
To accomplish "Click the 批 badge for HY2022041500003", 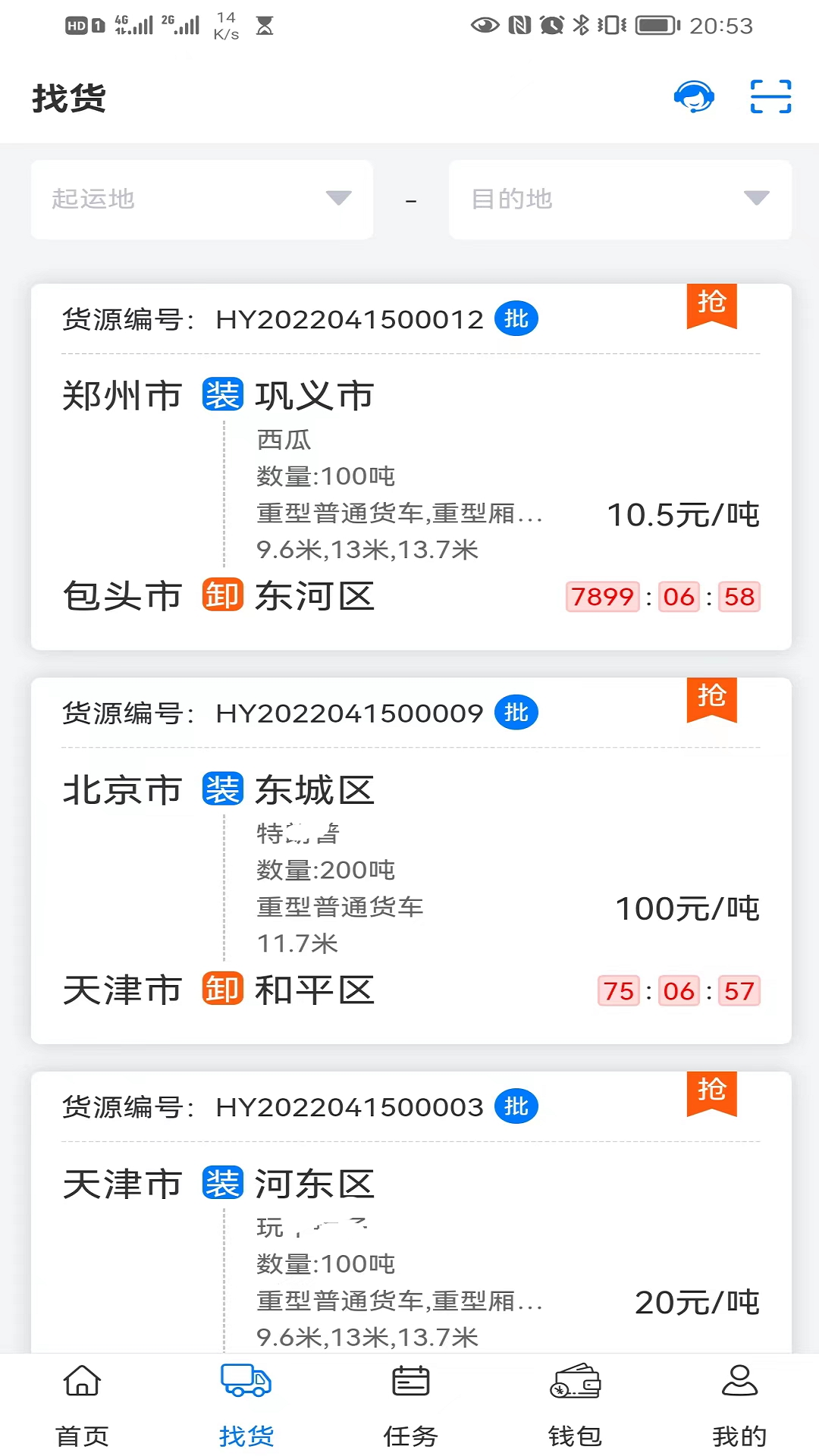I will pos(516,1107).
